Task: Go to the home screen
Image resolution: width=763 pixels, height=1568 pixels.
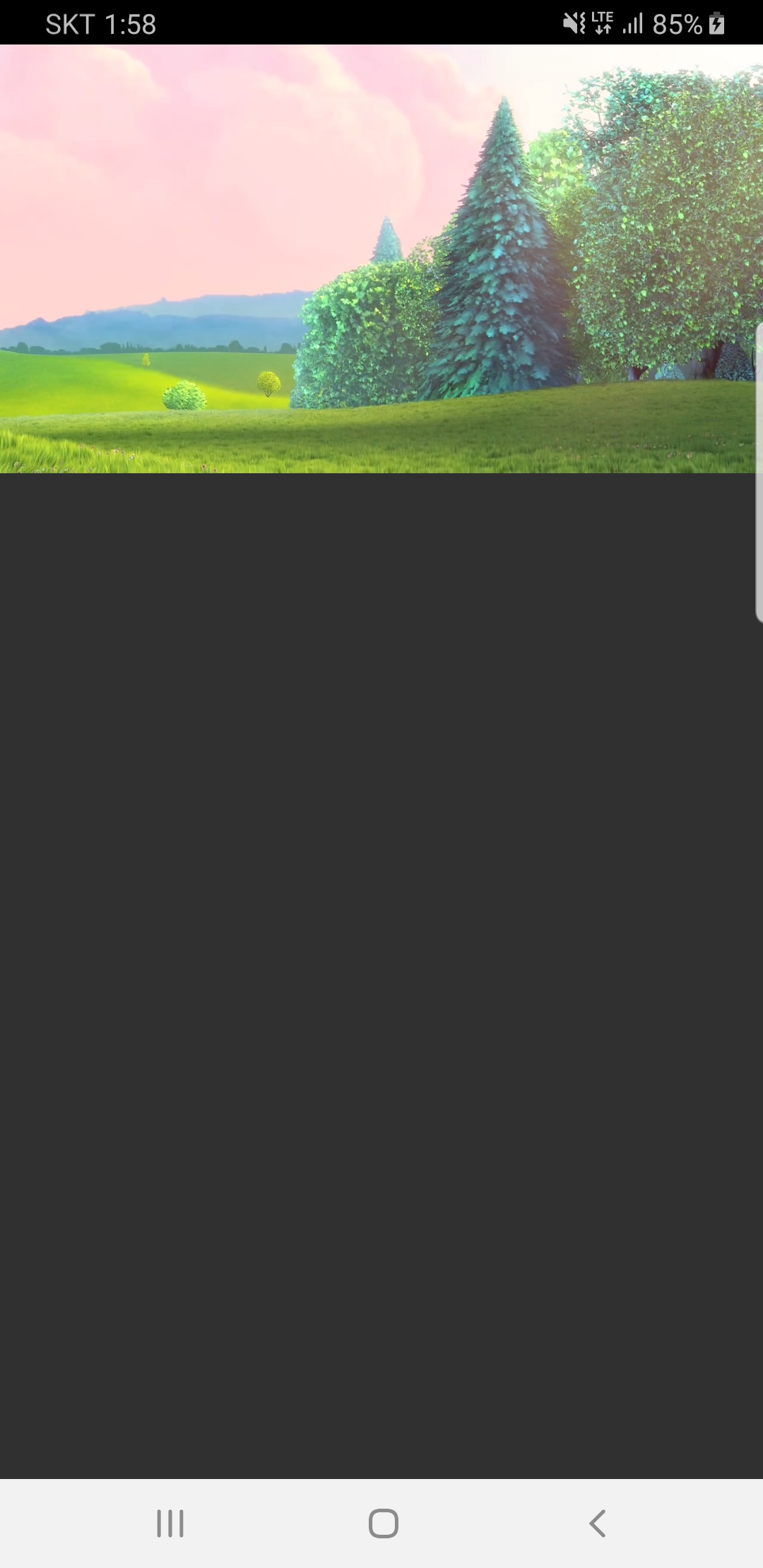Action: tap(383, 1524)
